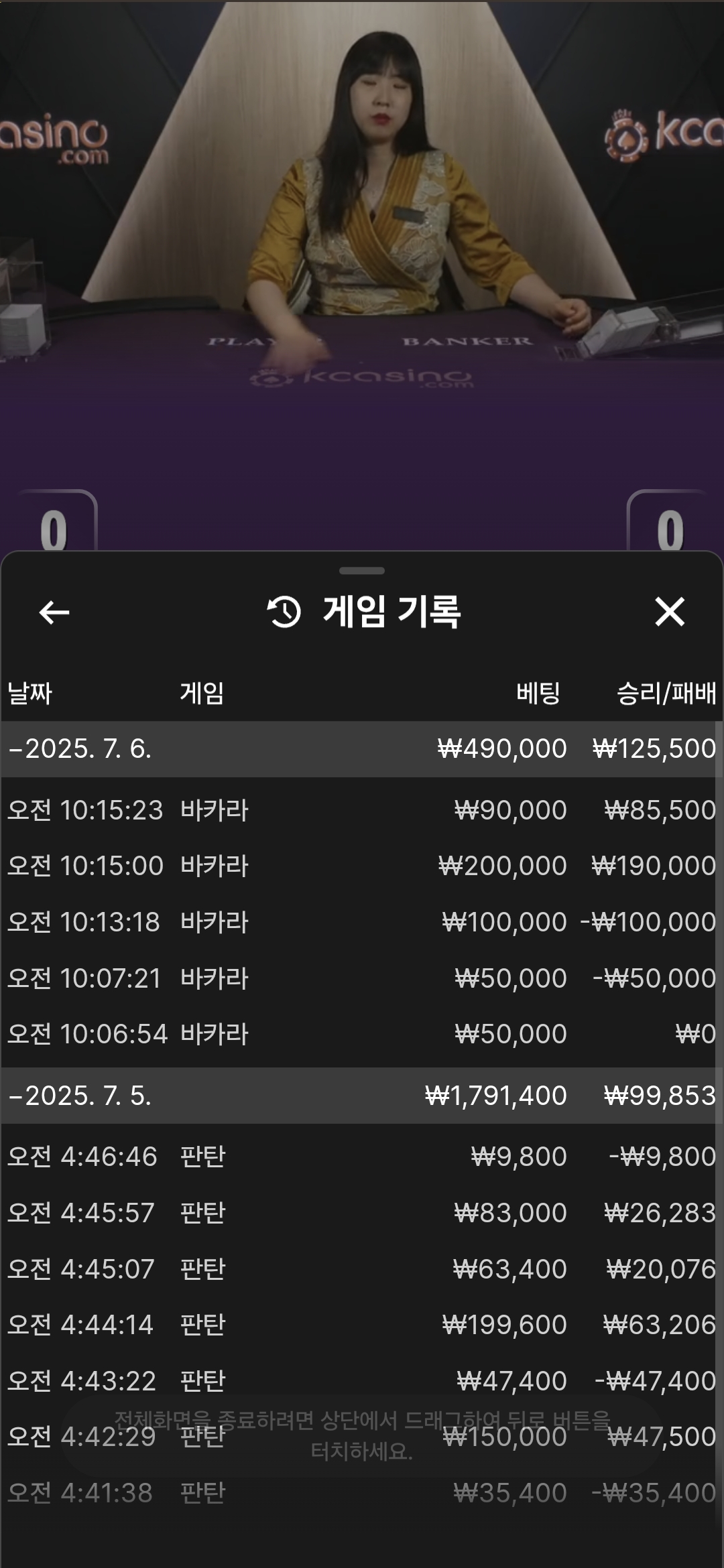Open the 오전 10:15:00 바카라 record
Screen dimensions: 724x1568
pos(362,866)
